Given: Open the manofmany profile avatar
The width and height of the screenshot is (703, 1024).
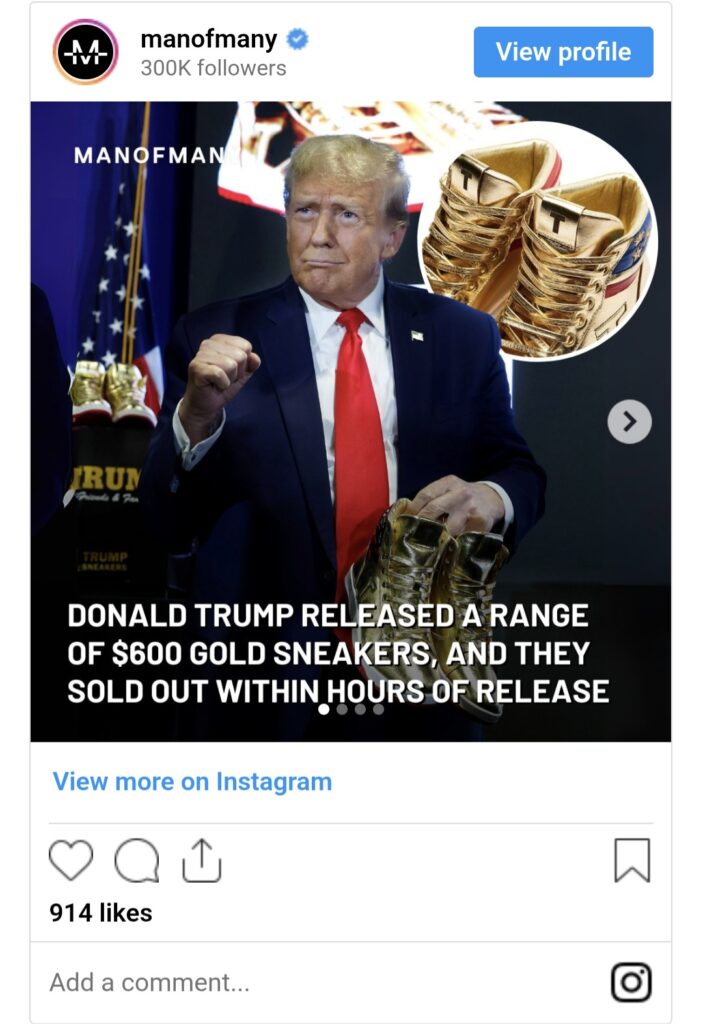Looking at the screenshot, I should coord(86,52).
